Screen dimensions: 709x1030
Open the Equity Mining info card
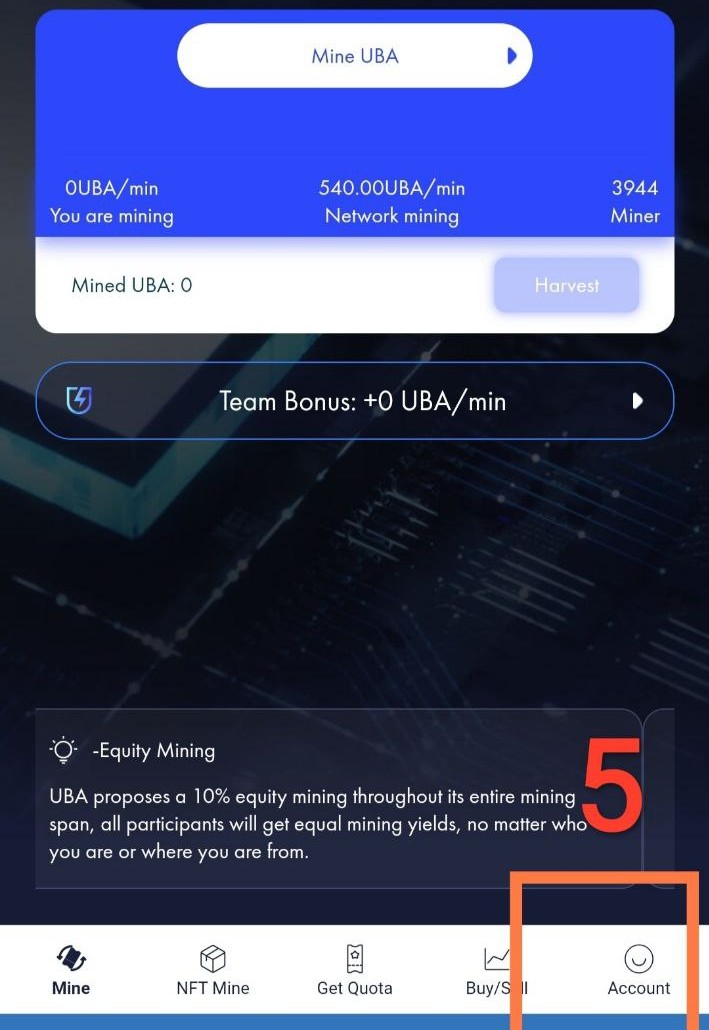tap(338, 799)
